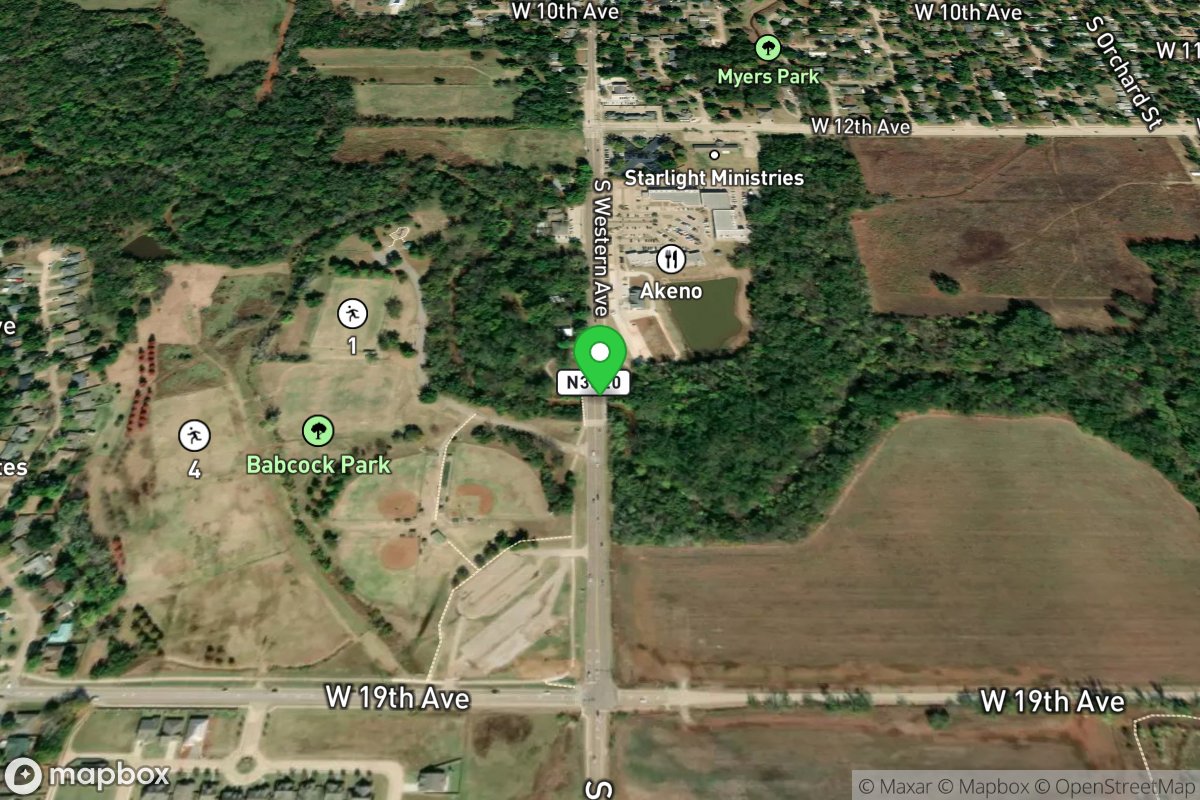Open the Akeno restaurant marker
1200x800 pixels.
tap(671, 260)
